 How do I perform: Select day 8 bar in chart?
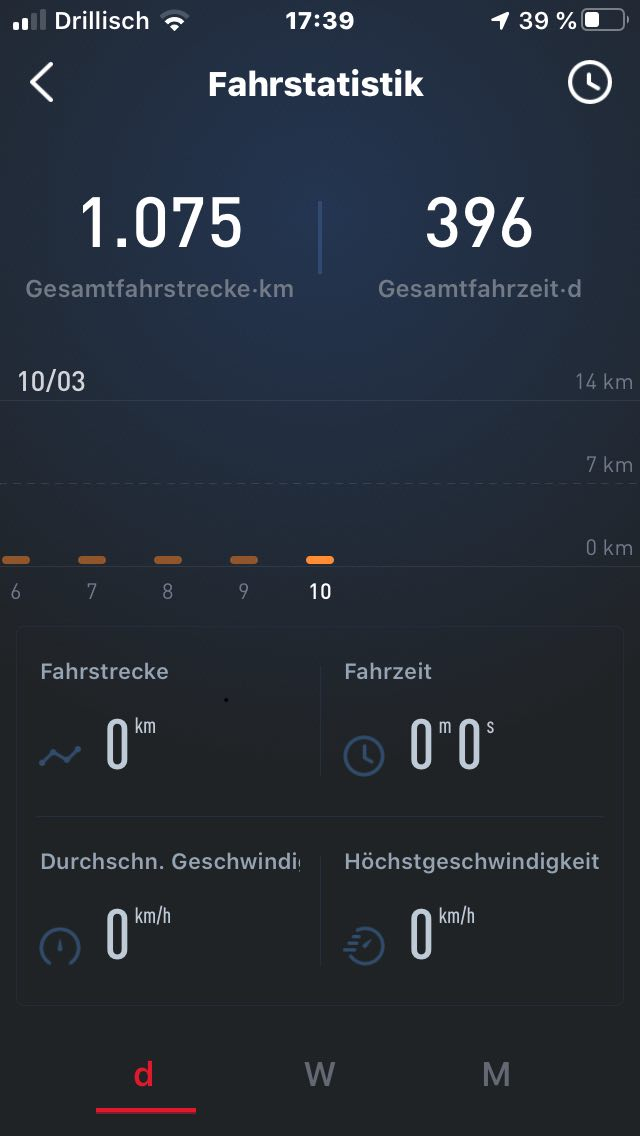click(x=168, y=561)
